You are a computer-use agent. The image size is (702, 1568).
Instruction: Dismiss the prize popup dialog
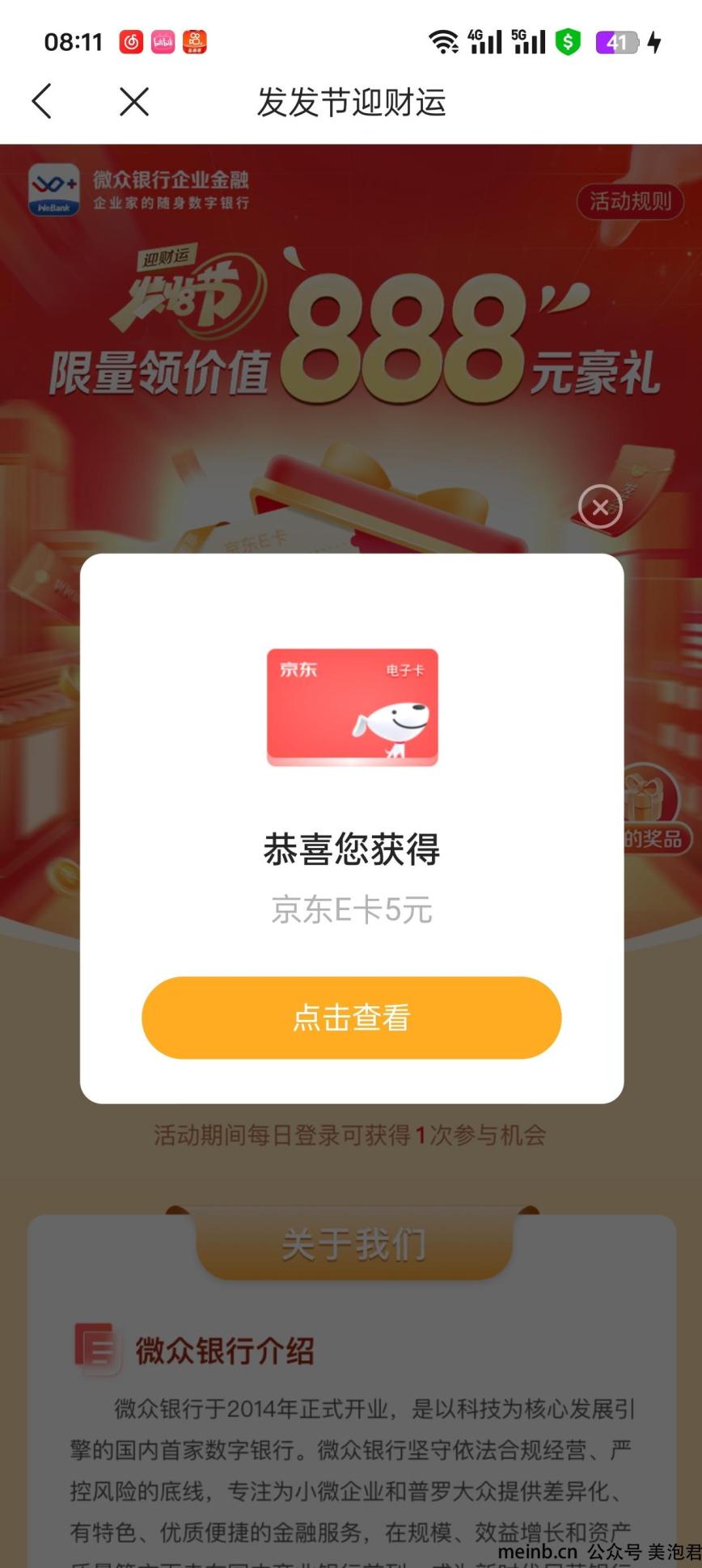point(600,507)
